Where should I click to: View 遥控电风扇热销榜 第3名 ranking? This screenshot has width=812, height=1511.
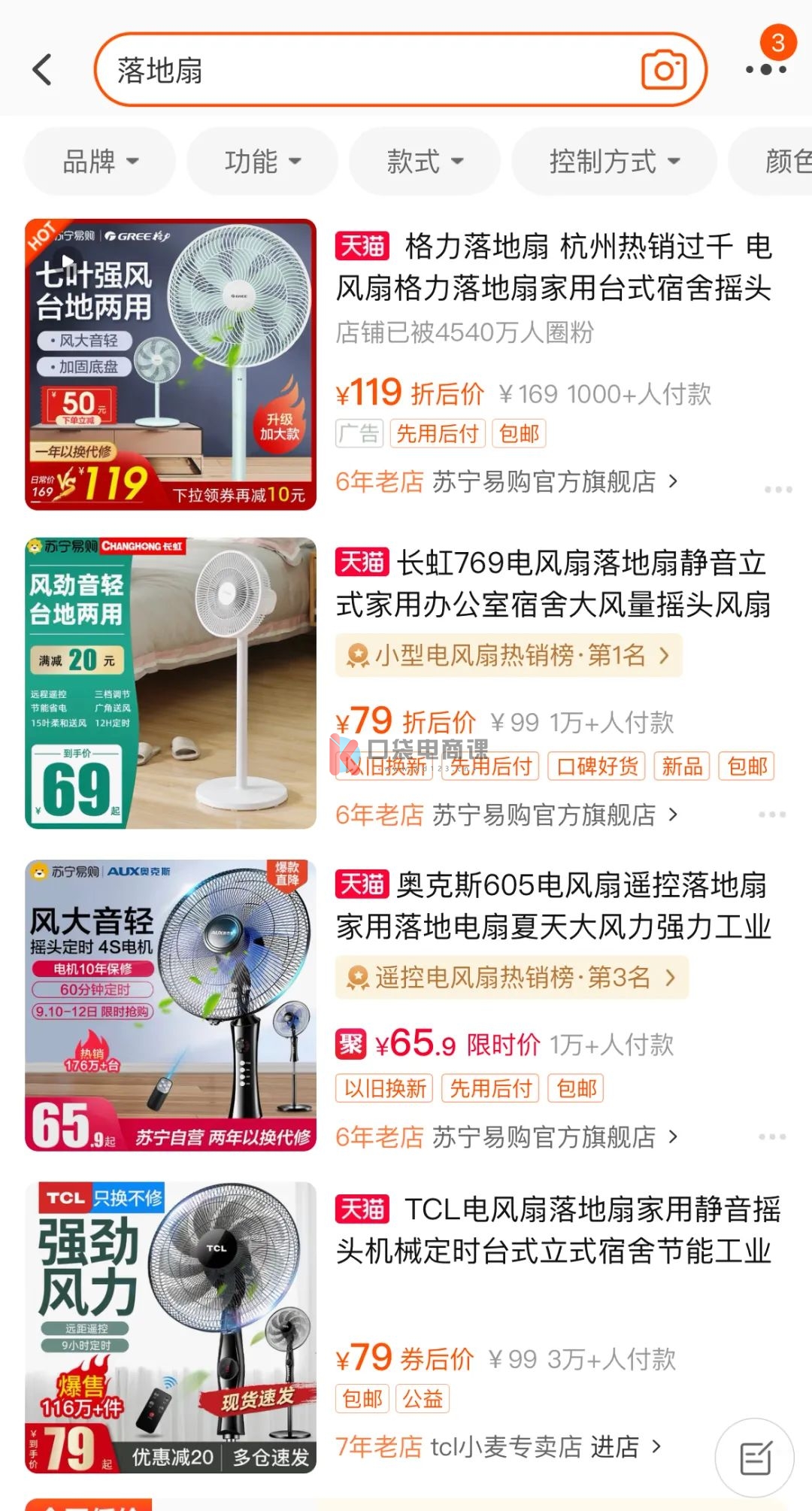pos(512,977)
